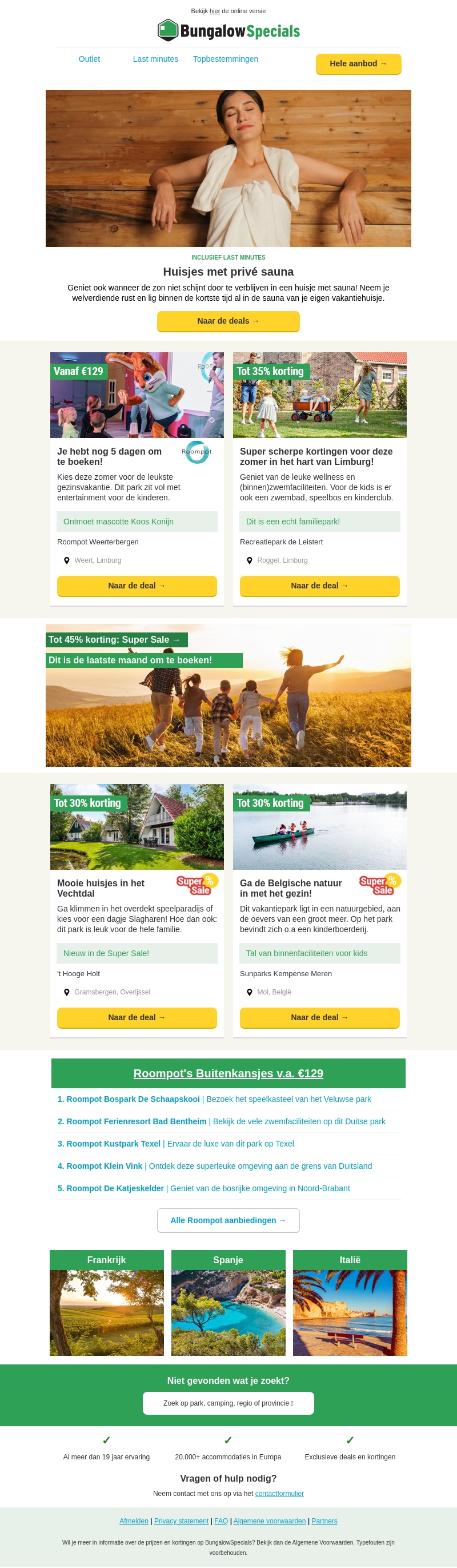Open the Recreatiepark de Leistert deal
This screenshot has width=457, height=1568.
(319, 586)
